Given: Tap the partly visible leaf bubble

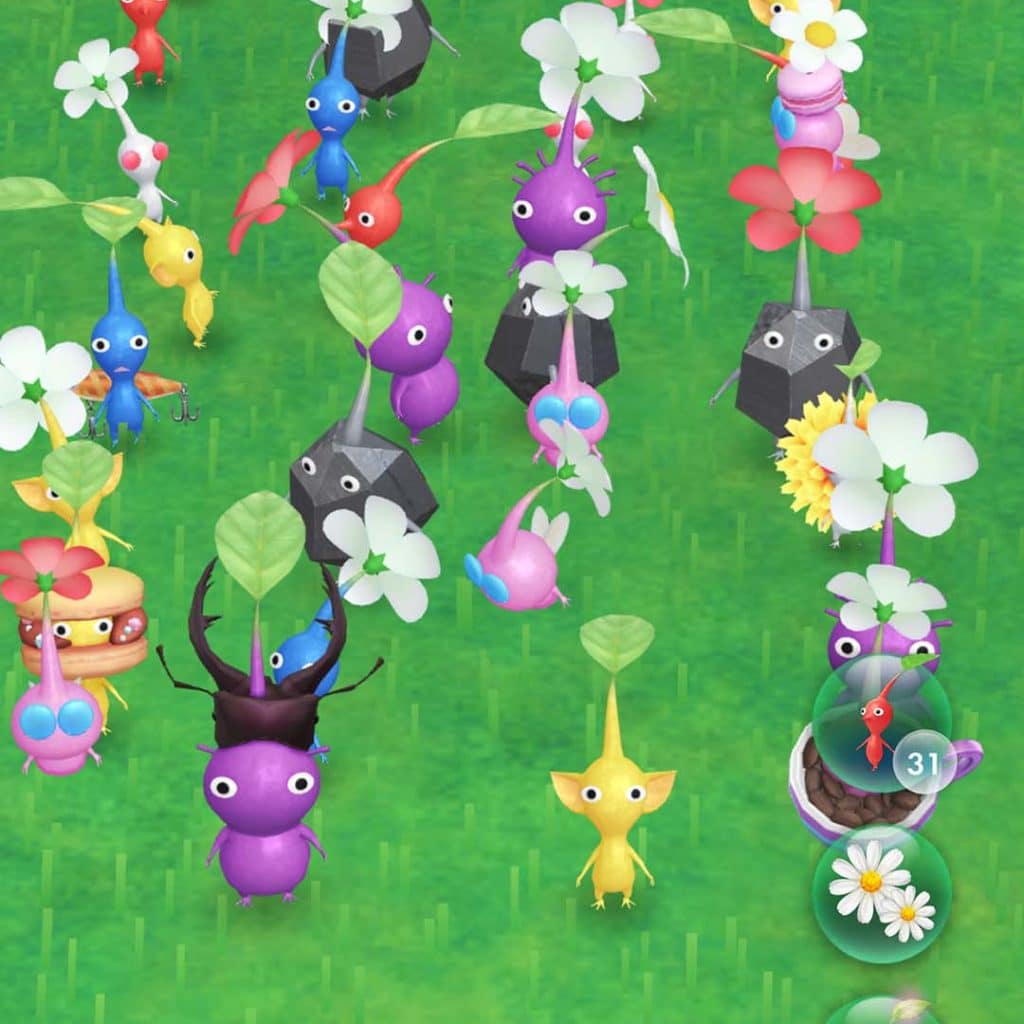Looking at the screenshot, I should coord(885,1011).
